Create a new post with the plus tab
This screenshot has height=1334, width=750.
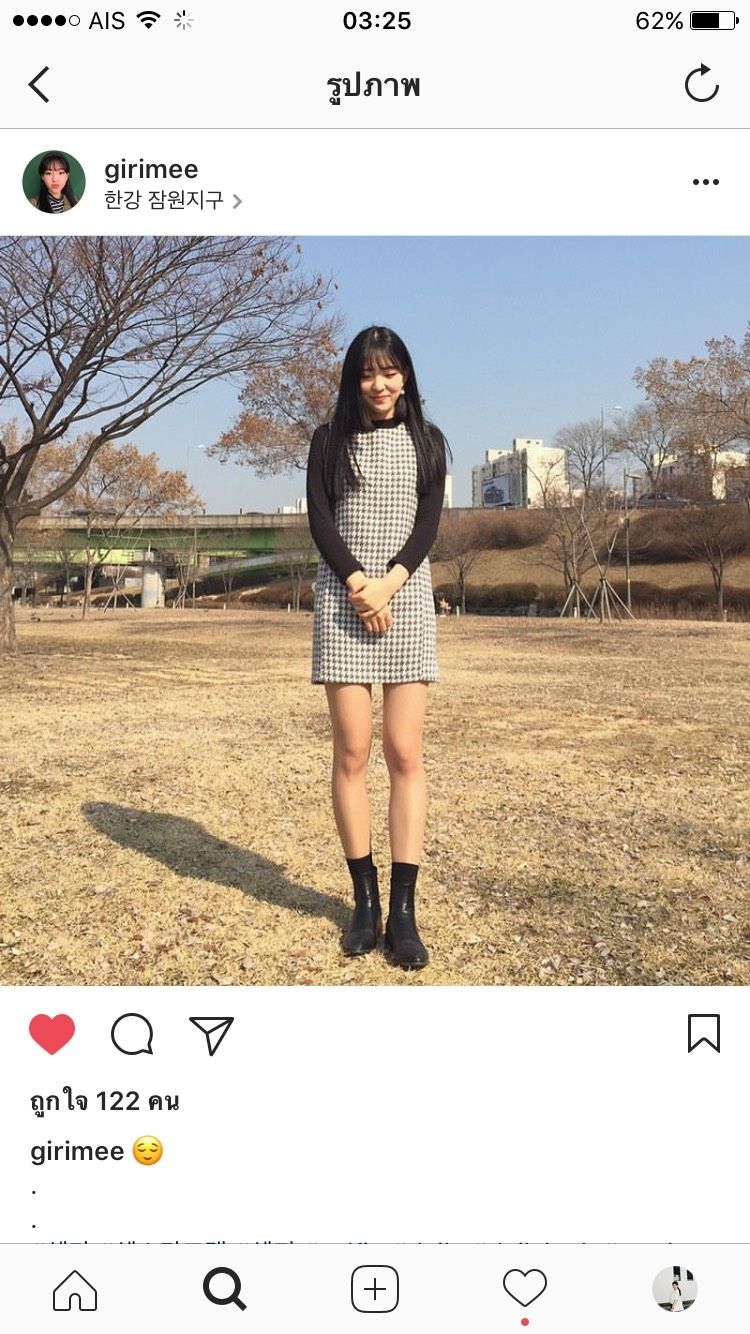[x=375, y=1290]
